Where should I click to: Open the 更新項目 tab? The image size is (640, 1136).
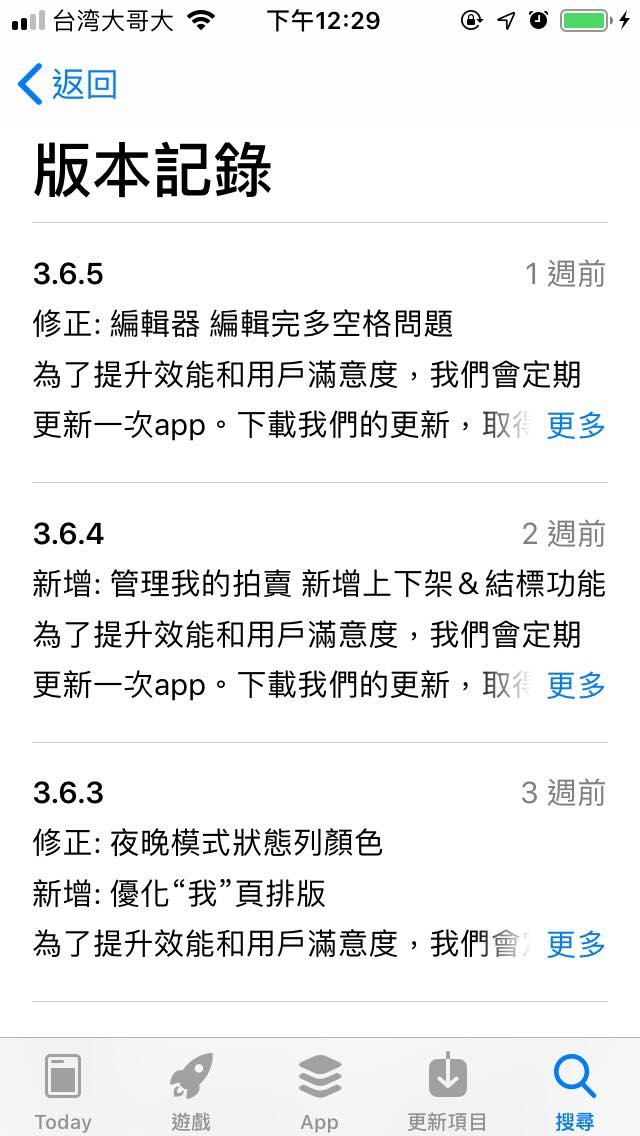[447, 1090]
